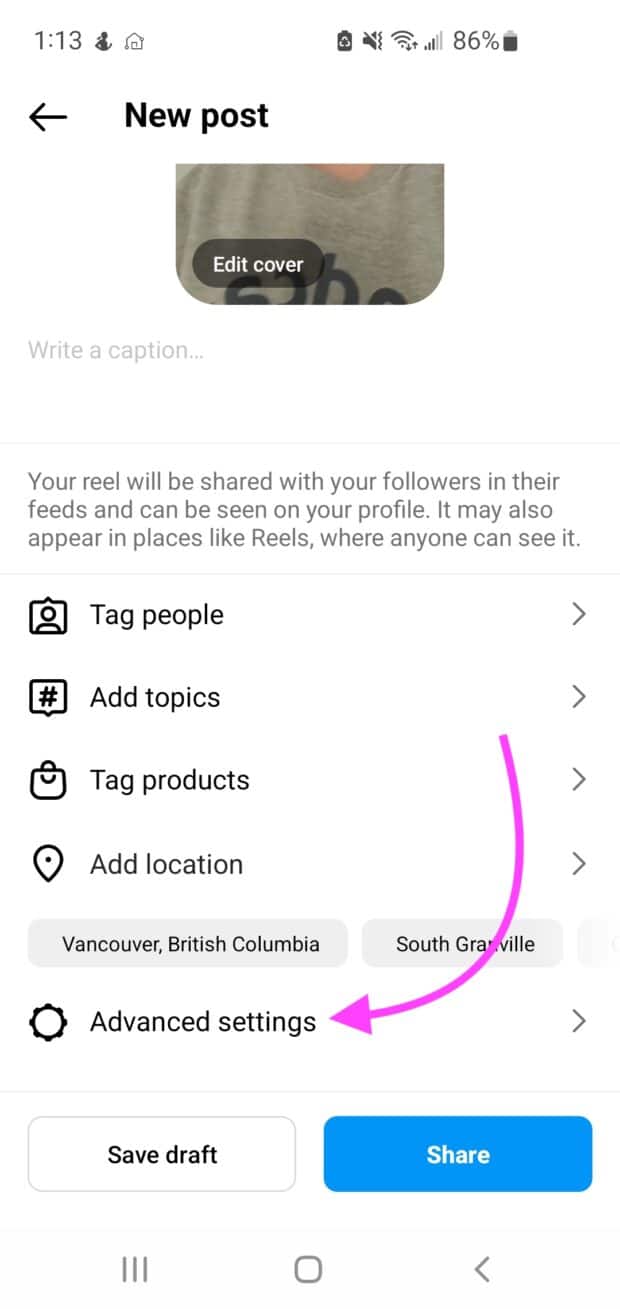Go to the home screen
The height and width of the screenshot is (1309, 620).
point(308,1269)
